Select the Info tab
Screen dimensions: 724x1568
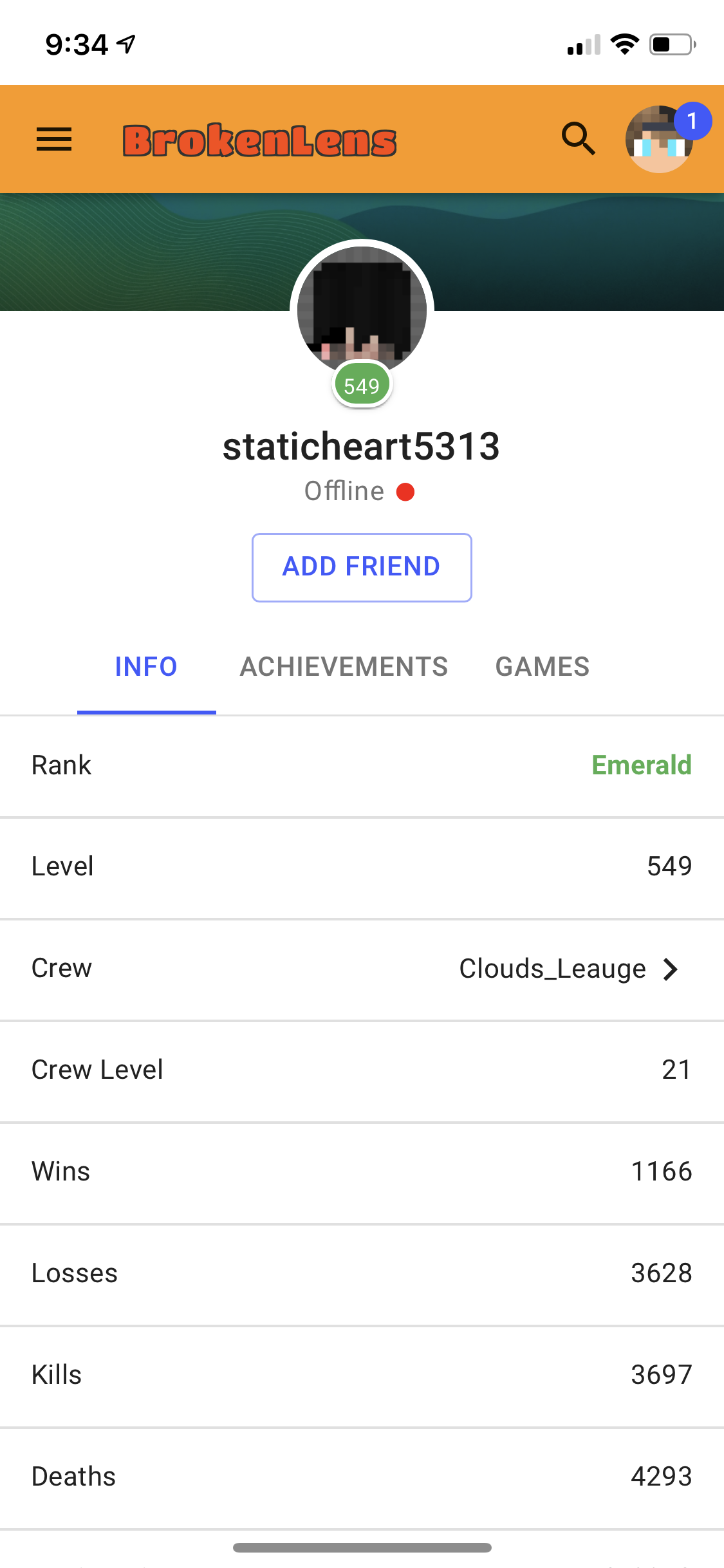(x=146, y=667)
